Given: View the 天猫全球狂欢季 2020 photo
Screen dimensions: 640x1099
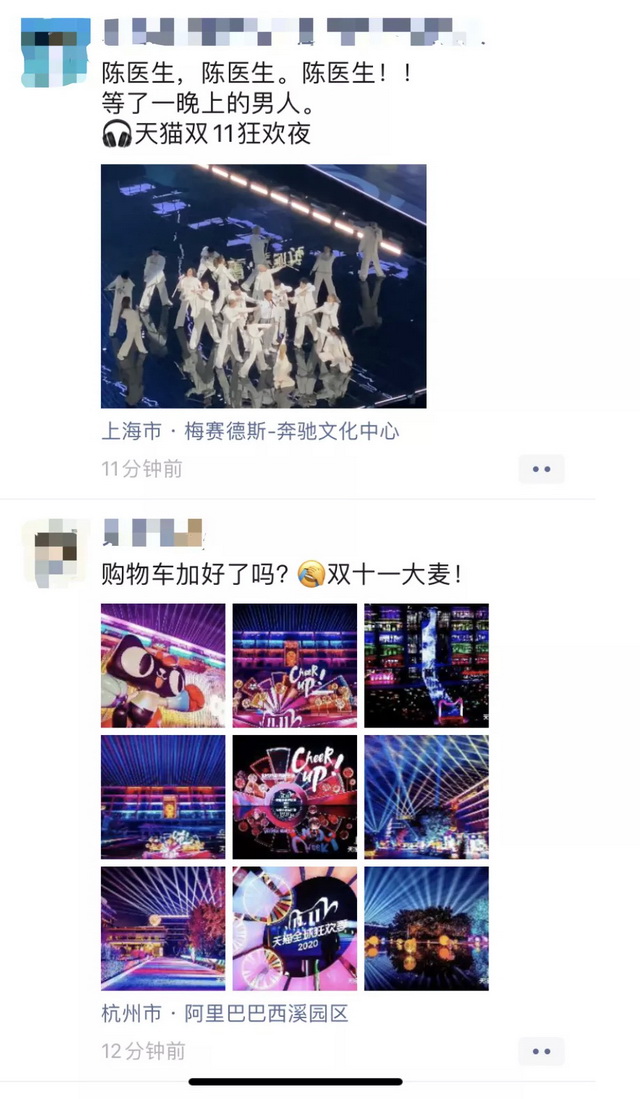Looking at the screenshot, I should pos(294,928).
